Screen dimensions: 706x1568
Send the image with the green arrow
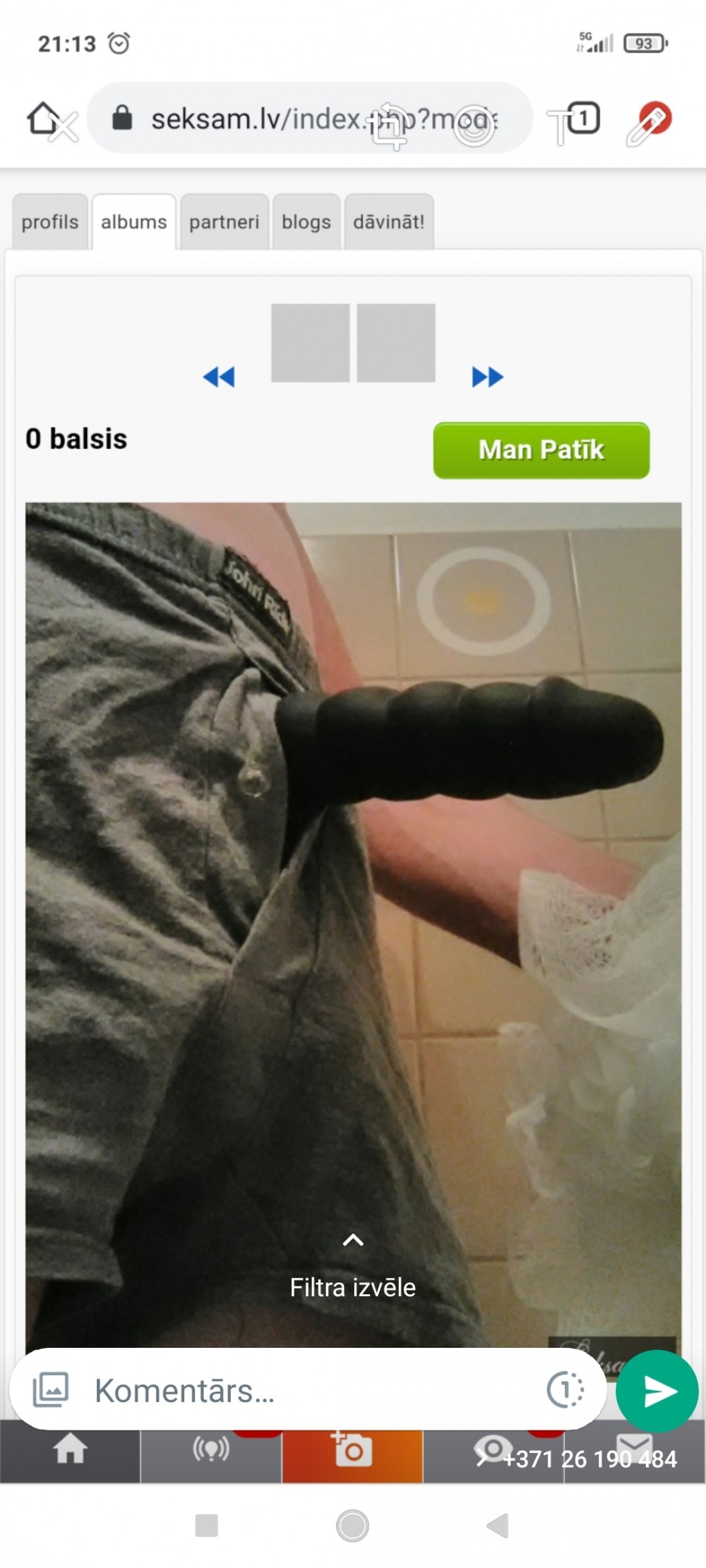click(x=657, y=1391)
